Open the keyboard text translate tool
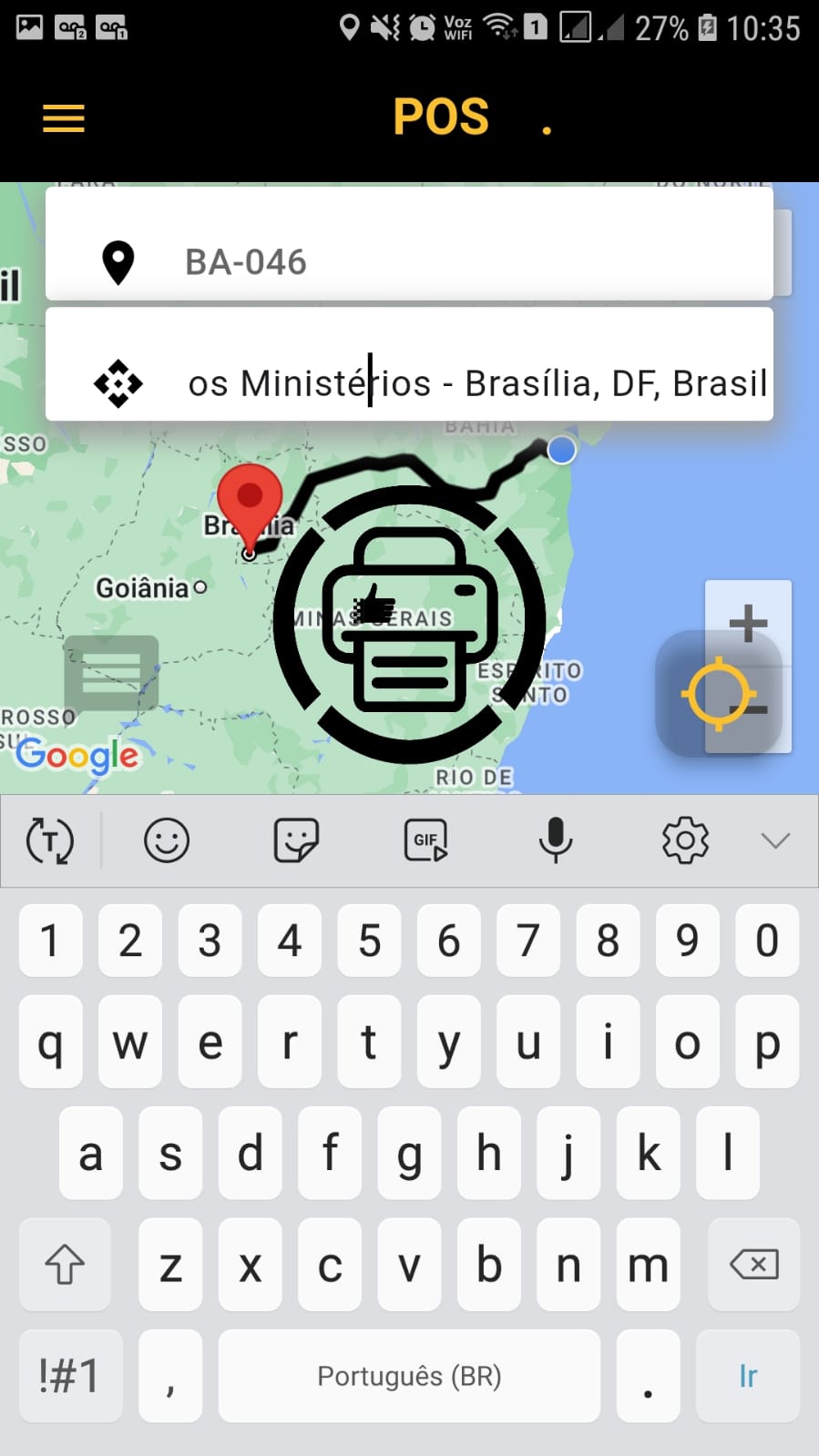The width and height of the screenshot is (819, 1456). [50, 840]
